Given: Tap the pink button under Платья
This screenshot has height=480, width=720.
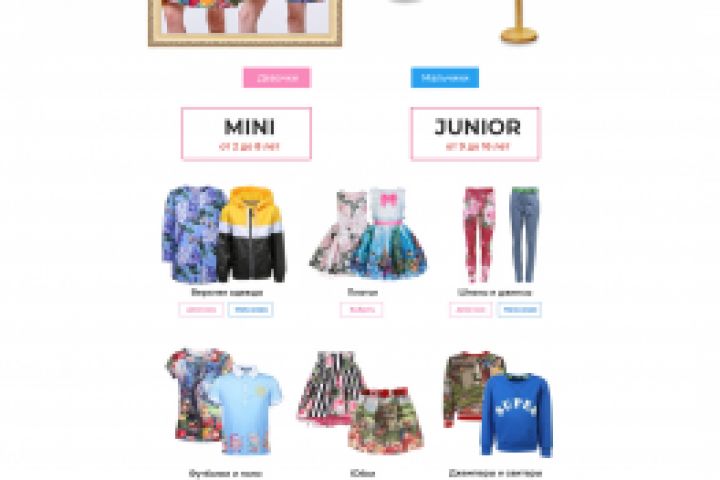Looking at the screenshot, I should pyautogui.click(x=361, y=310).
